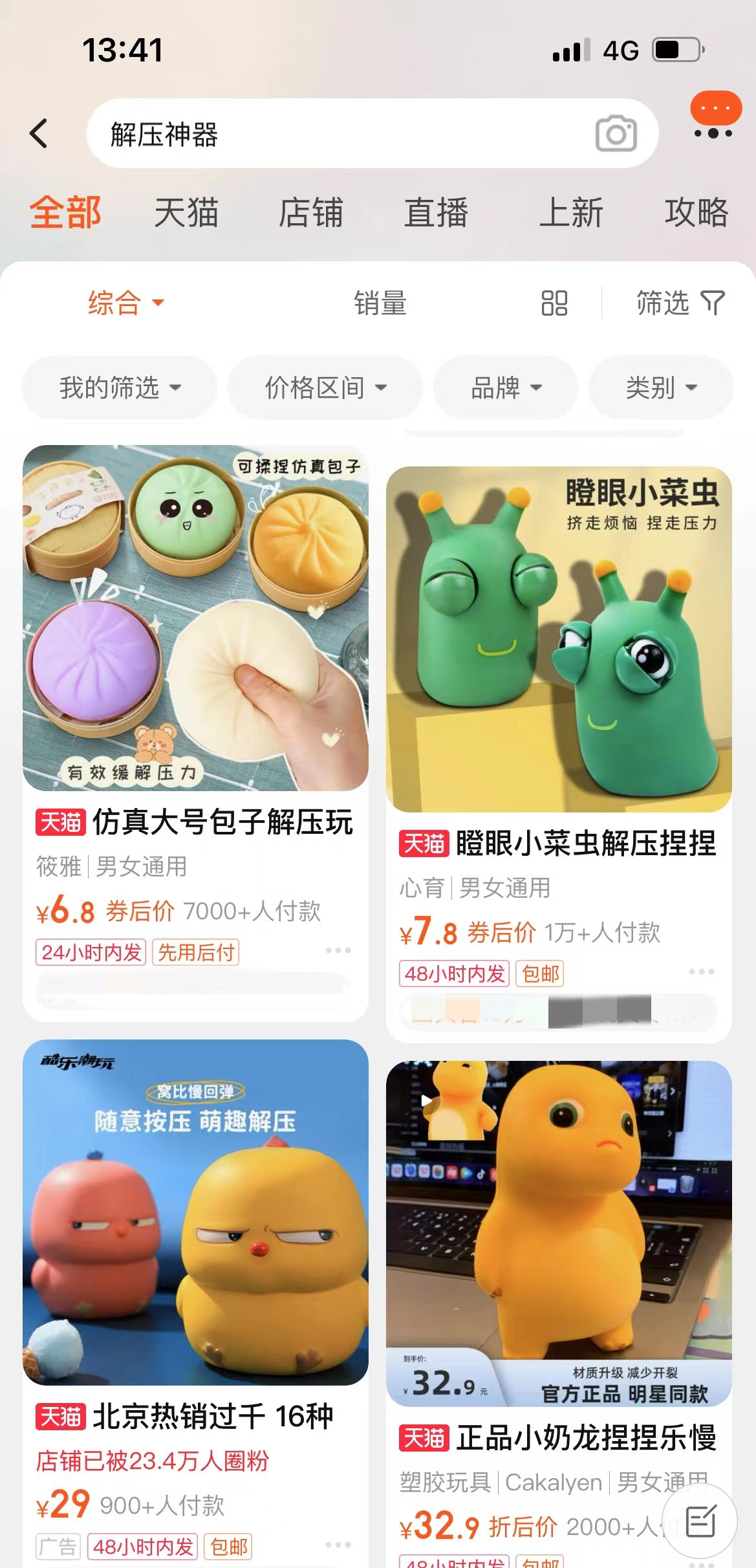Viewport: 756px width, 1568px height.
Task: Expand the 品牌 dropdown
Action: click(x=506, y=388)
